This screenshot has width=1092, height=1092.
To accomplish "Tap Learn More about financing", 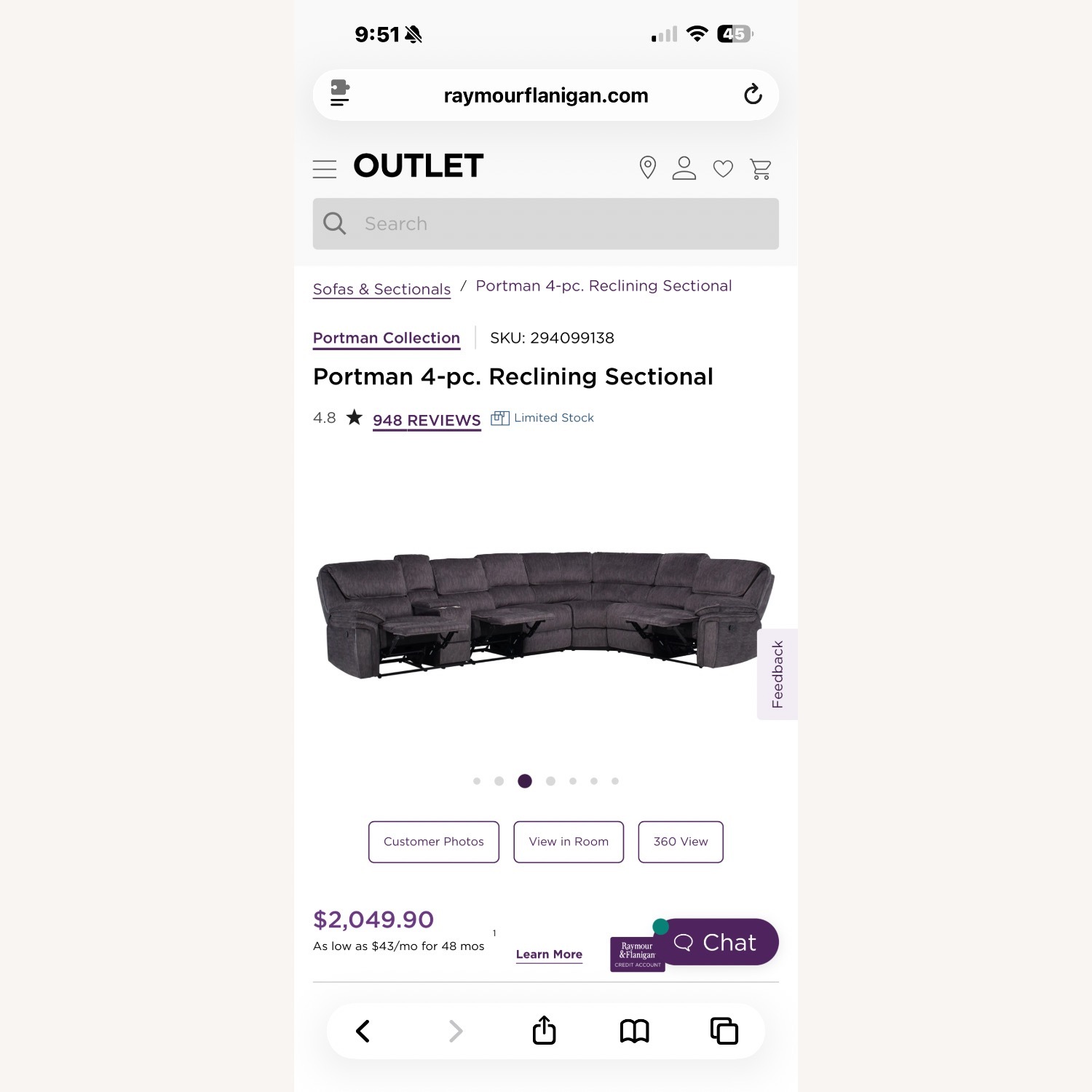I will (x=549, y=954).
